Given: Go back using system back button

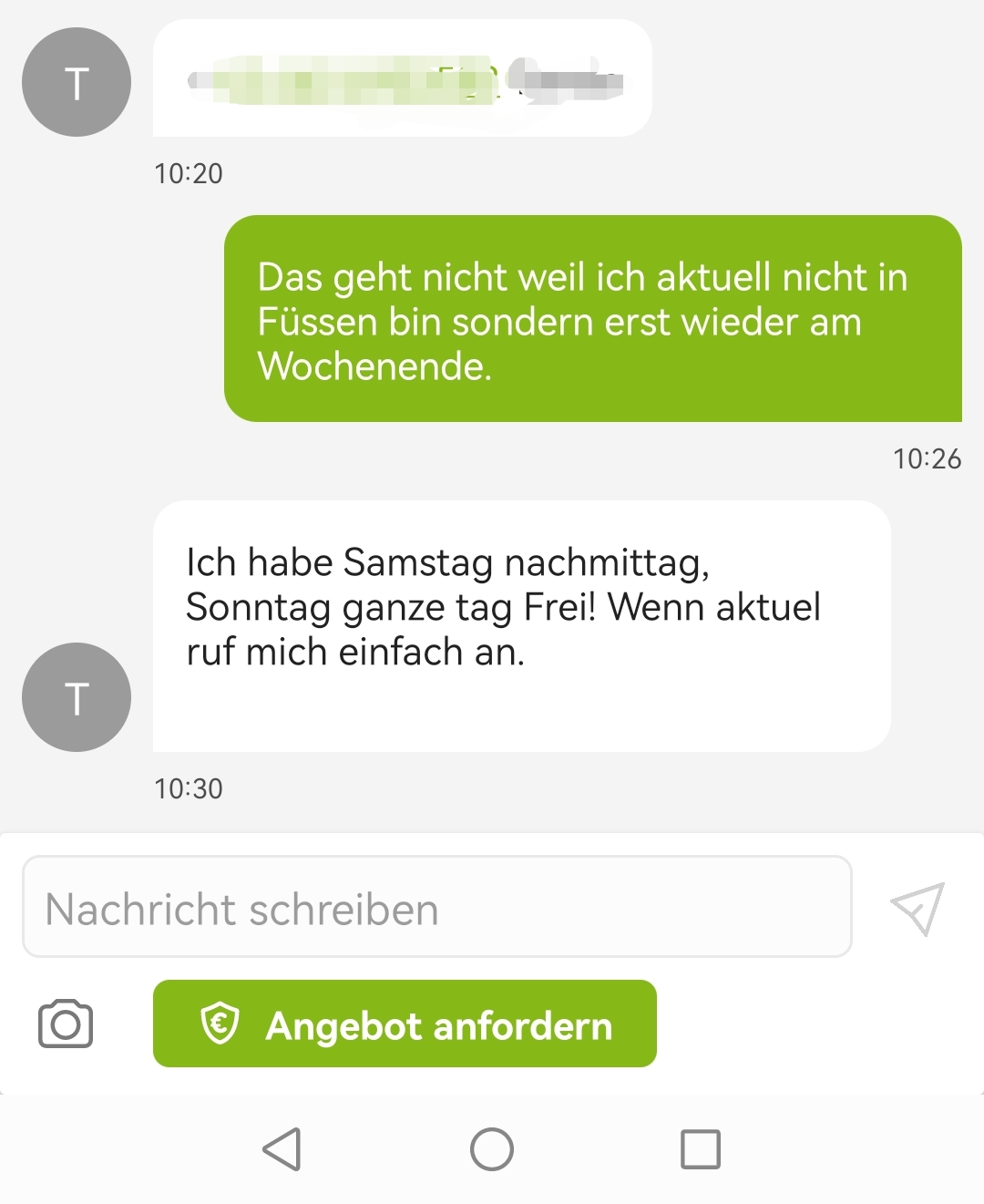Looking at the screenshot, I should [282, 1149].
